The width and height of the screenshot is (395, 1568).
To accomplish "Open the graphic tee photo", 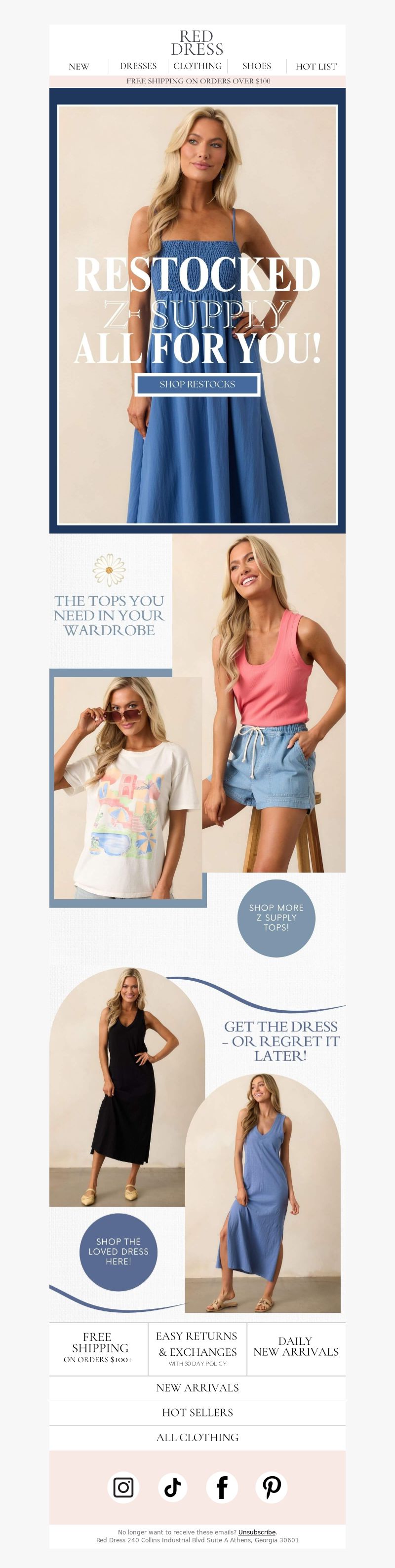I will pyautogui.click(x=128, y=788).
